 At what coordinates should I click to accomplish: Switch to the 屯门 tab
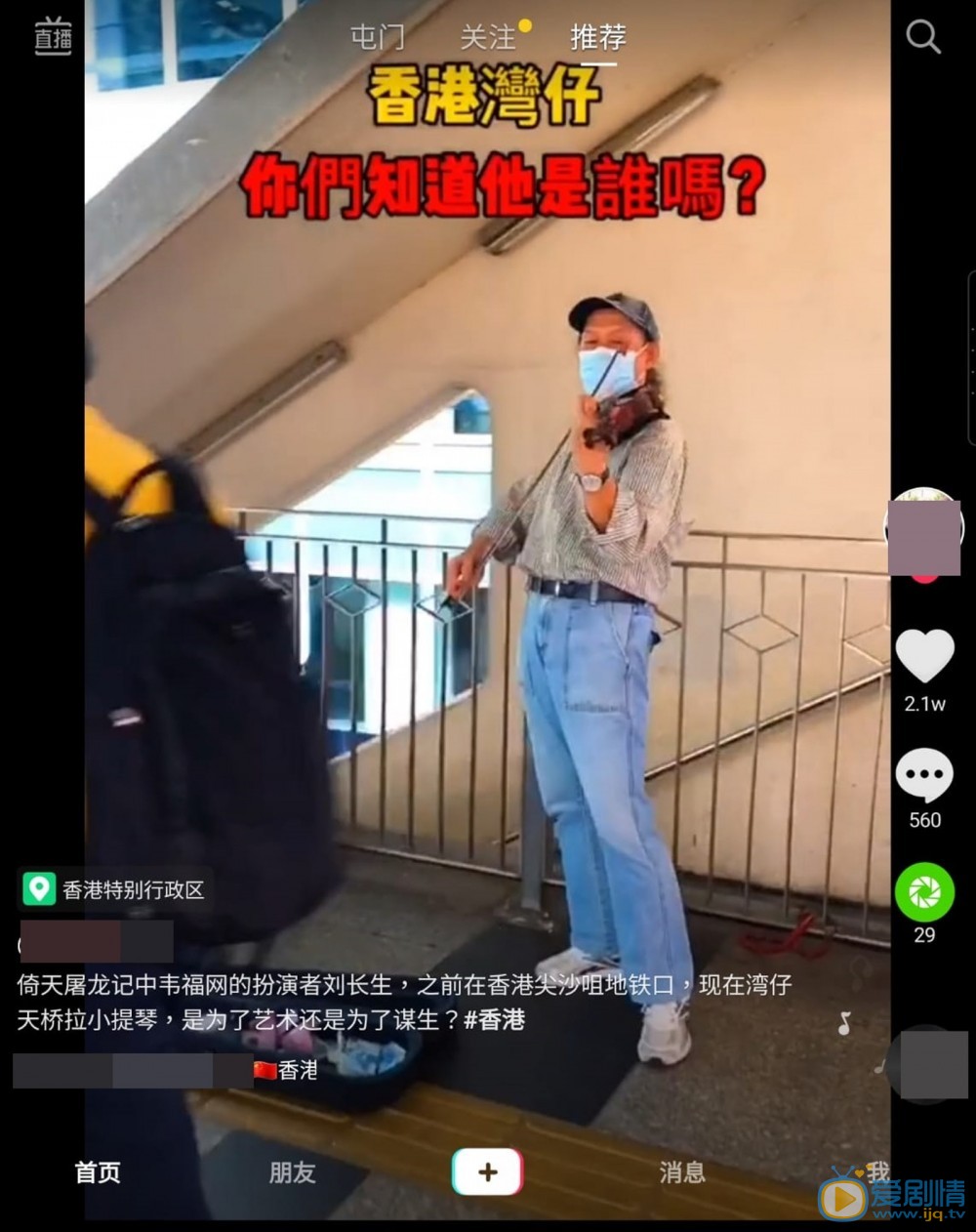point(377,38)
